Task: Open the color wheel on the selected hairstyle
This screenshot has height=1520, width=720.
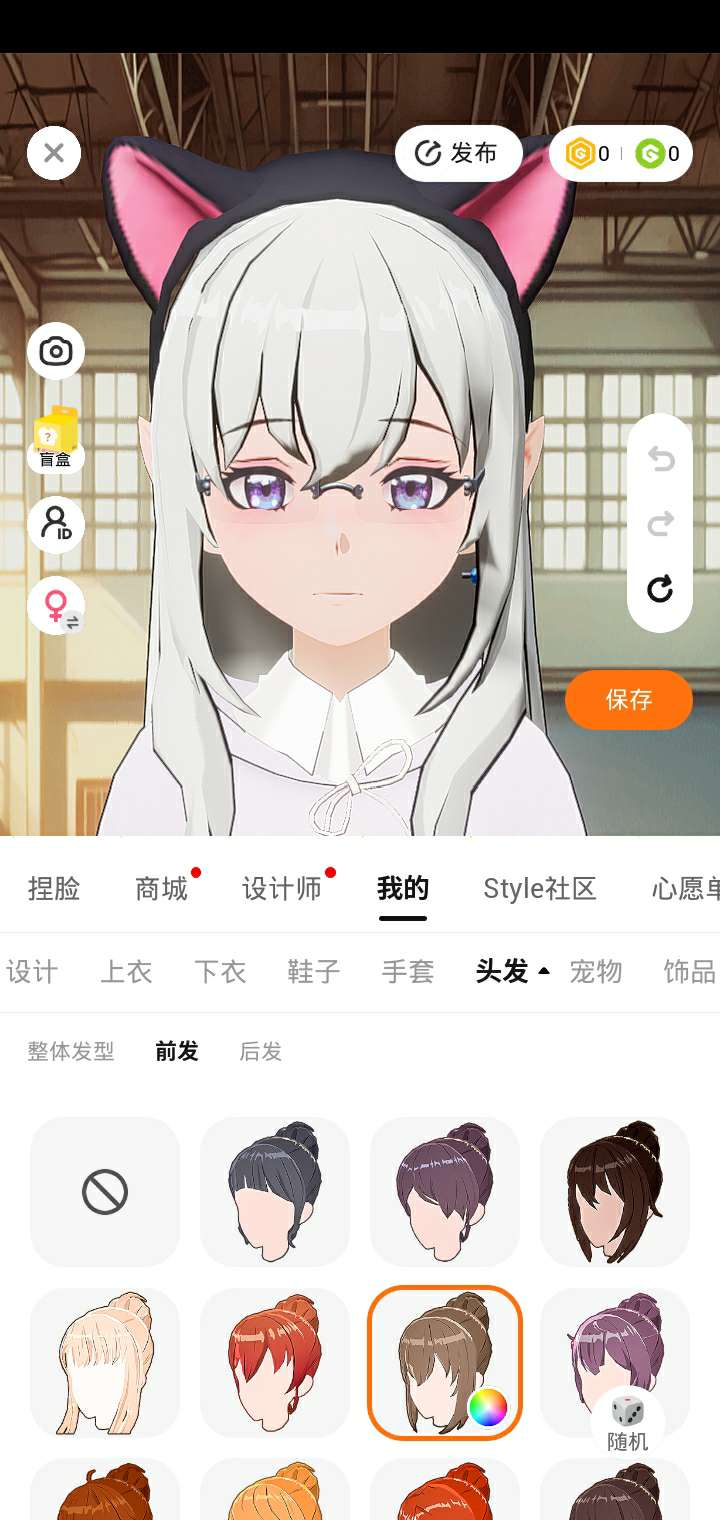Action: [488, 1408]
